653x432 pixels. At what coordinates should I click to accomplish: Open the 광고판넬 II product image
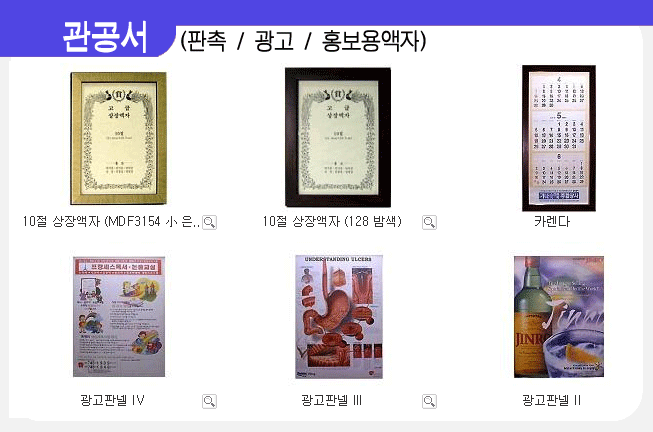pos(558,316)
